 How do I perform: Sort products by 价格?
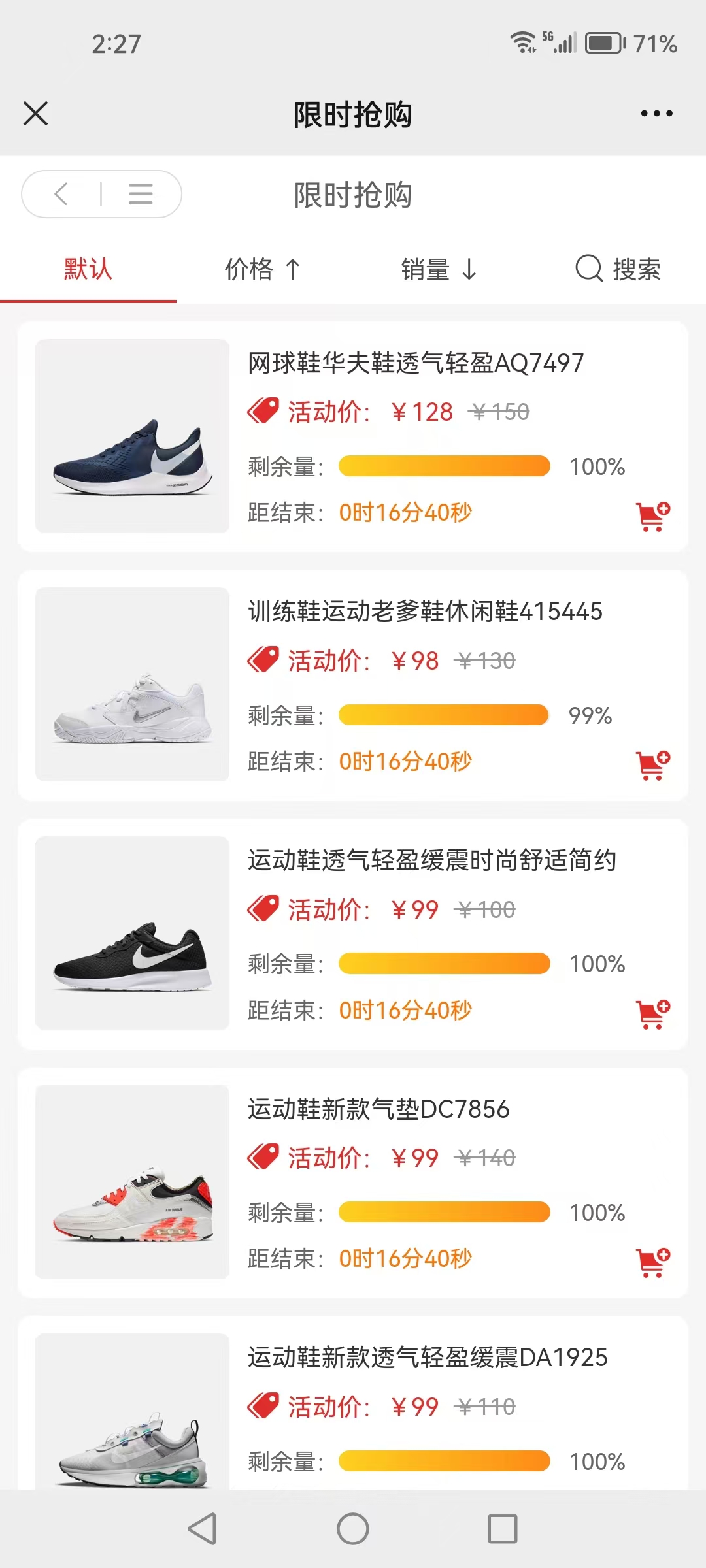tap(262, 269)
